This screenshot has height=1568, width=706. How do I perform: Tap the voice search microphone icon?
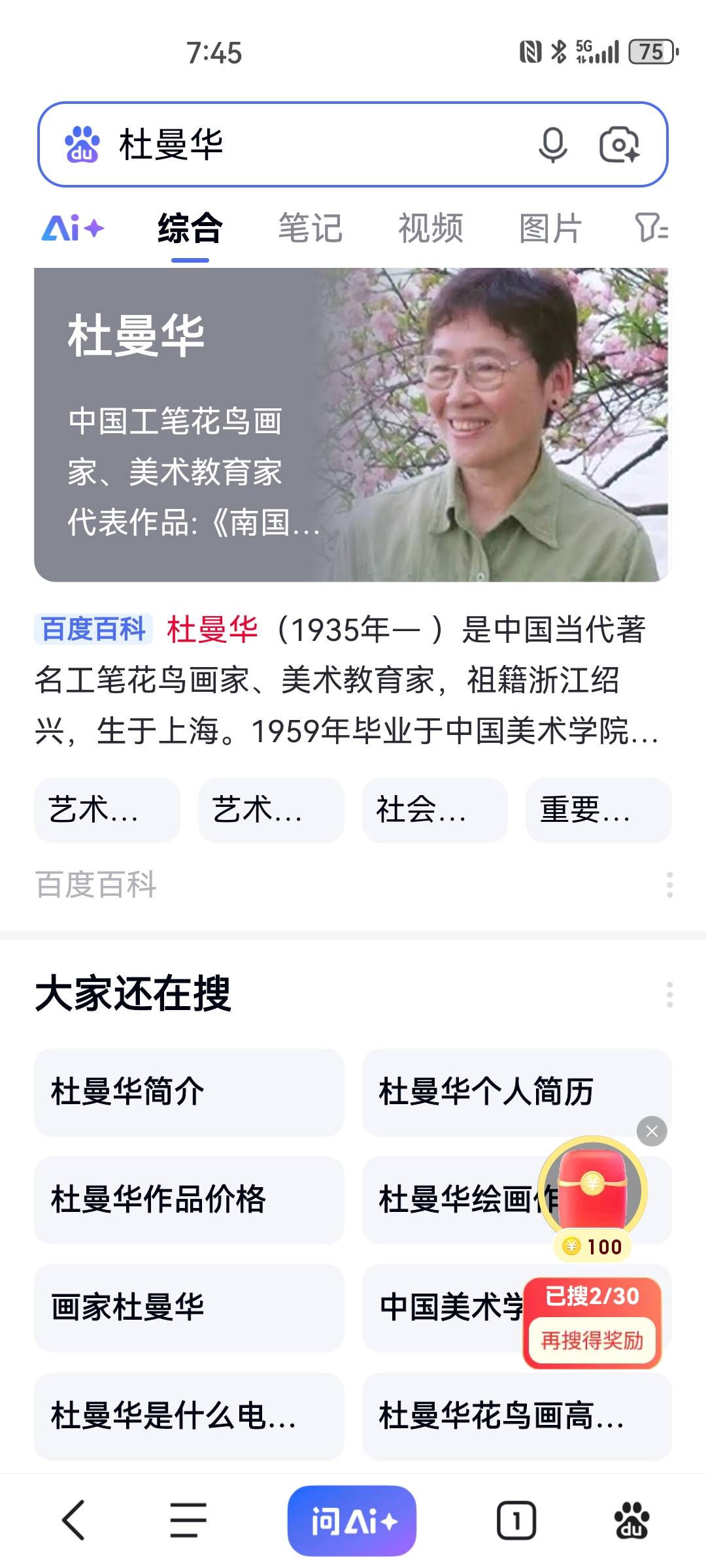(x=552, y=144)
